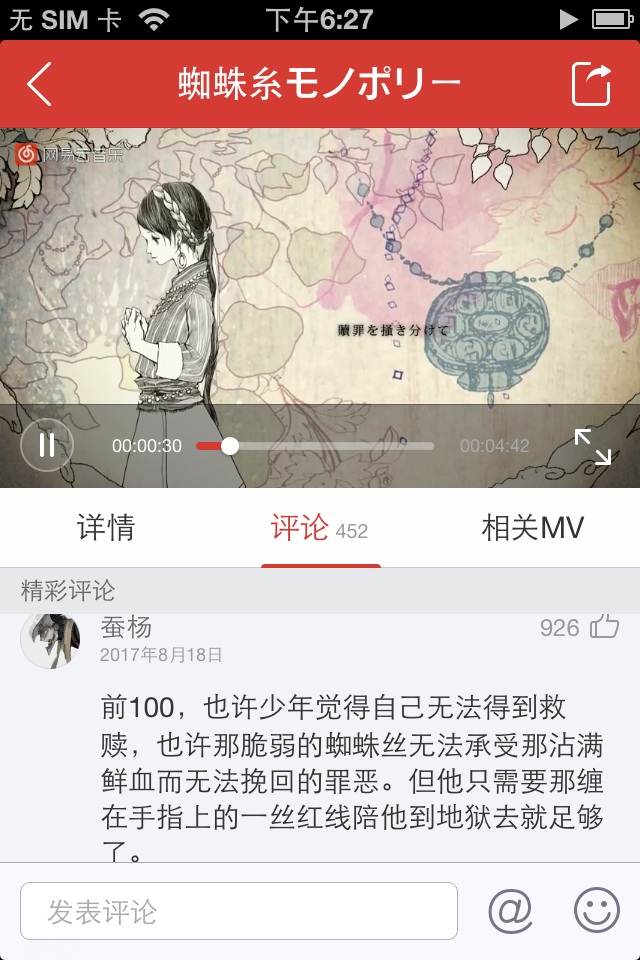
Task: Open the 相关MV tab
Action: coord(532,528)
